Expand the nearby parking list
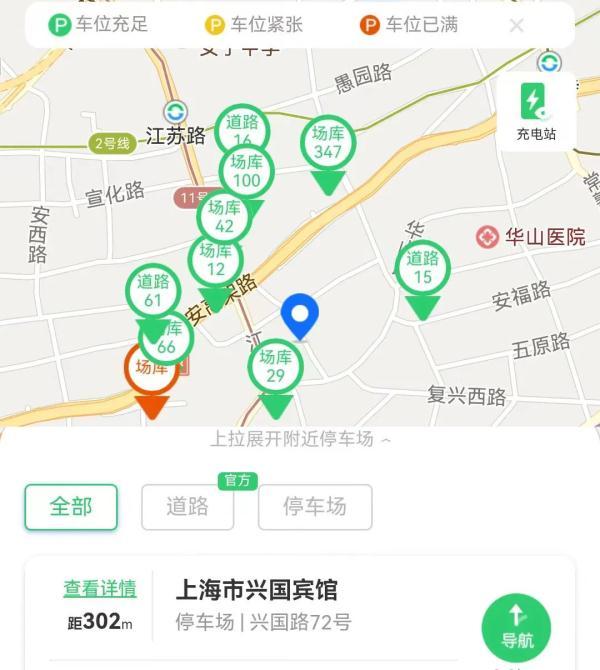Viewport: 600px width, 670px height. (x=300, y=439)
